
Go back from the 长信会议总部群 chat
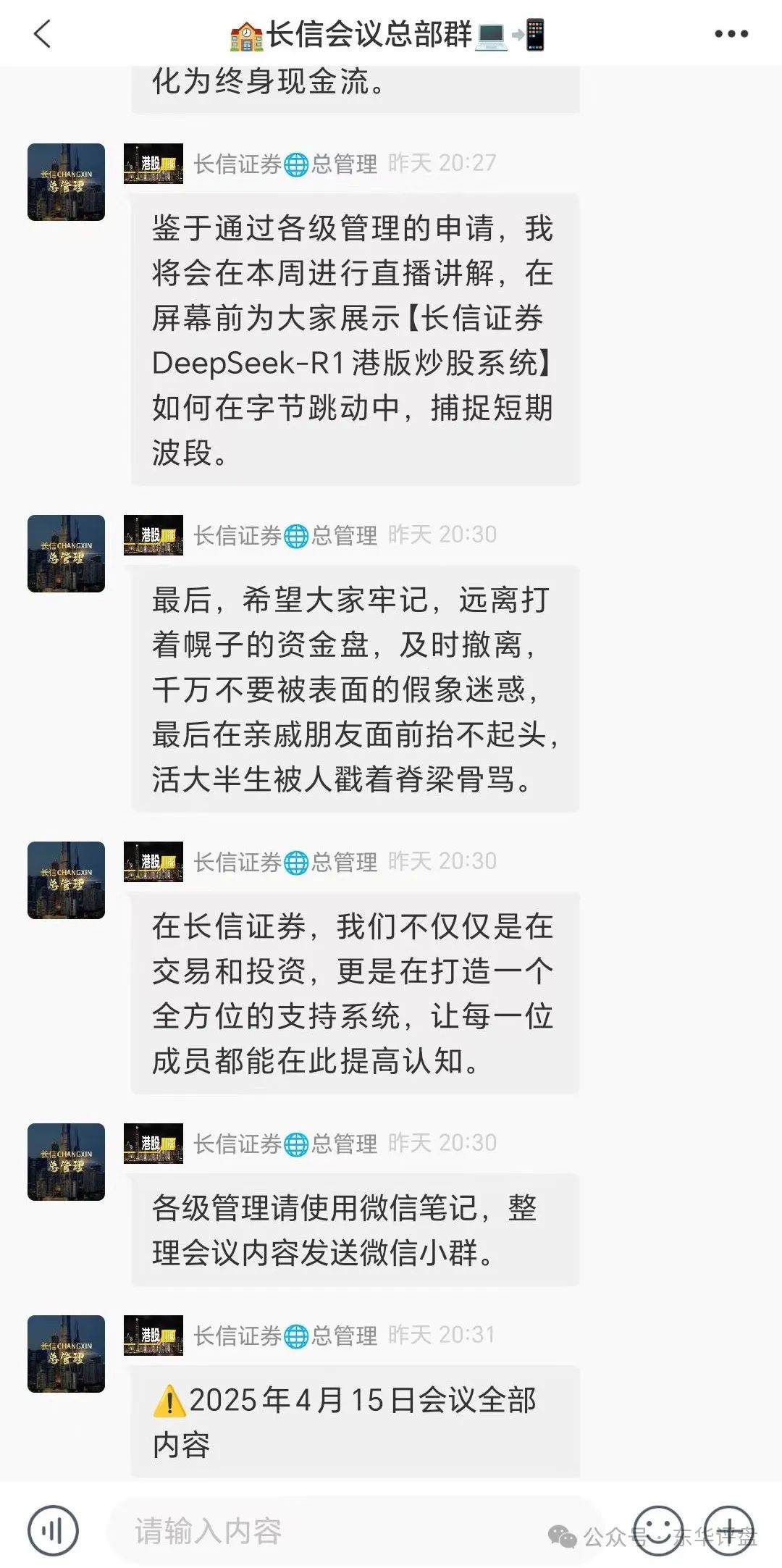coord(43,34)
